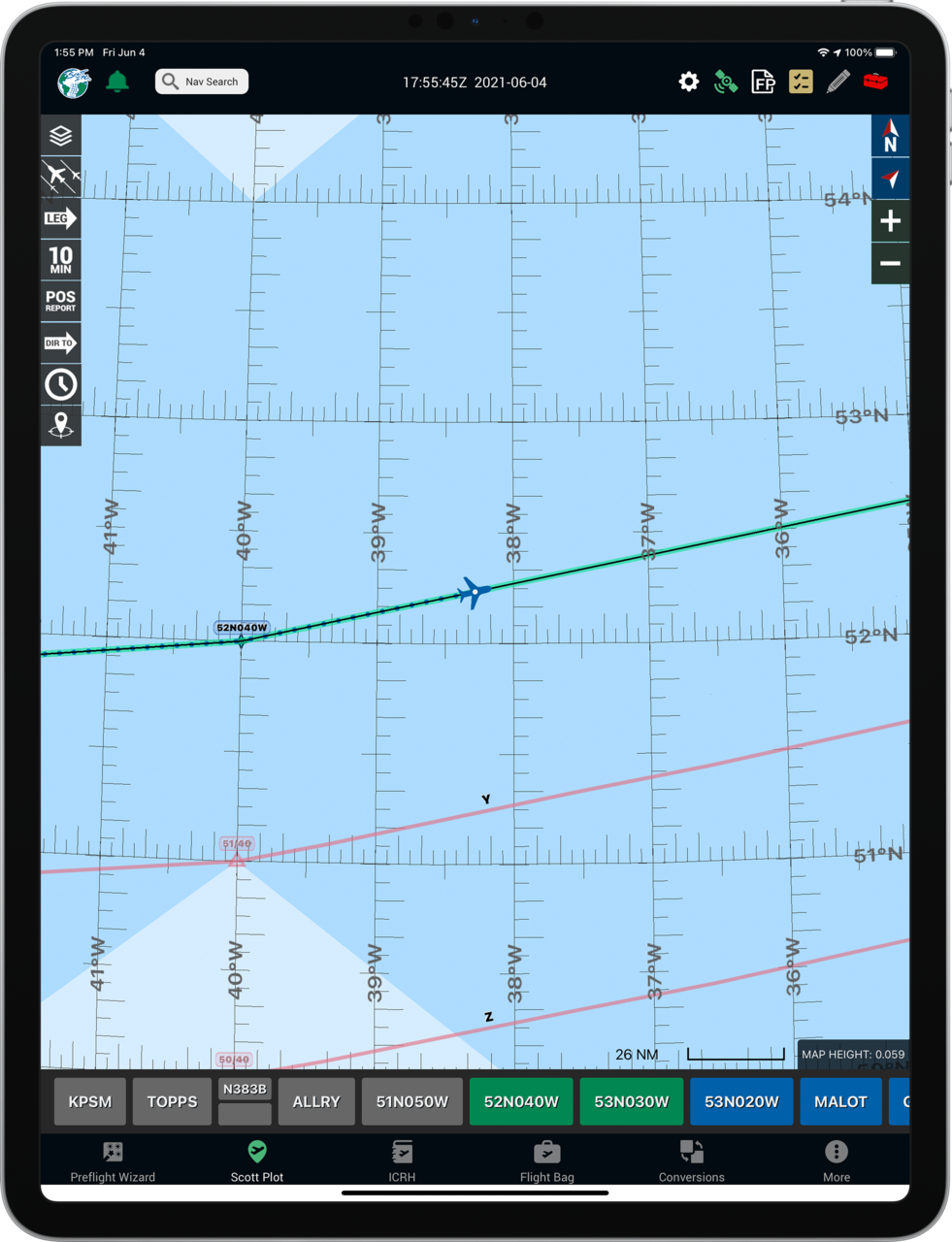Open the POS REPORT tool
The width and height of the screenshot is (952, 1242).
[x=60, y=301]
